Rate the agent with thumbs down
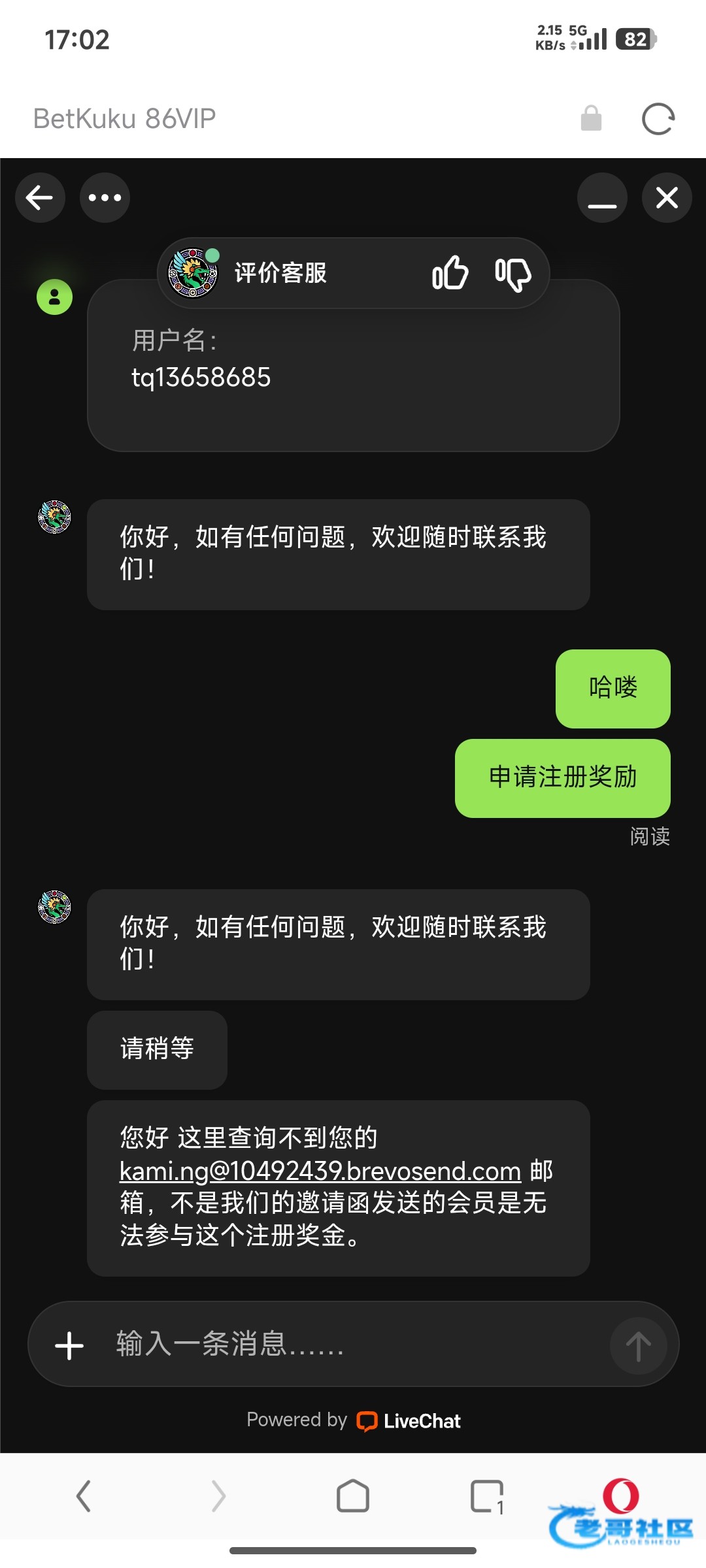706x1568 pixels. [513, 274]
